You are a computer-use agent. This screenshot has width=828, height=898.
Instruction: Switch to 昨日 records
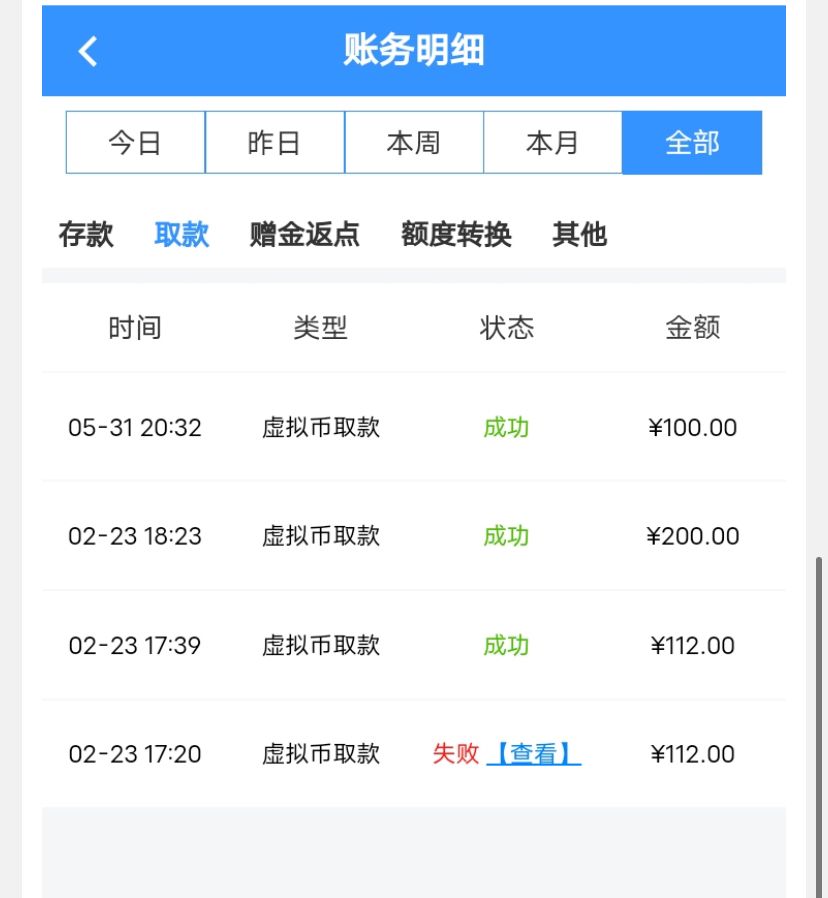click(274, 143)
